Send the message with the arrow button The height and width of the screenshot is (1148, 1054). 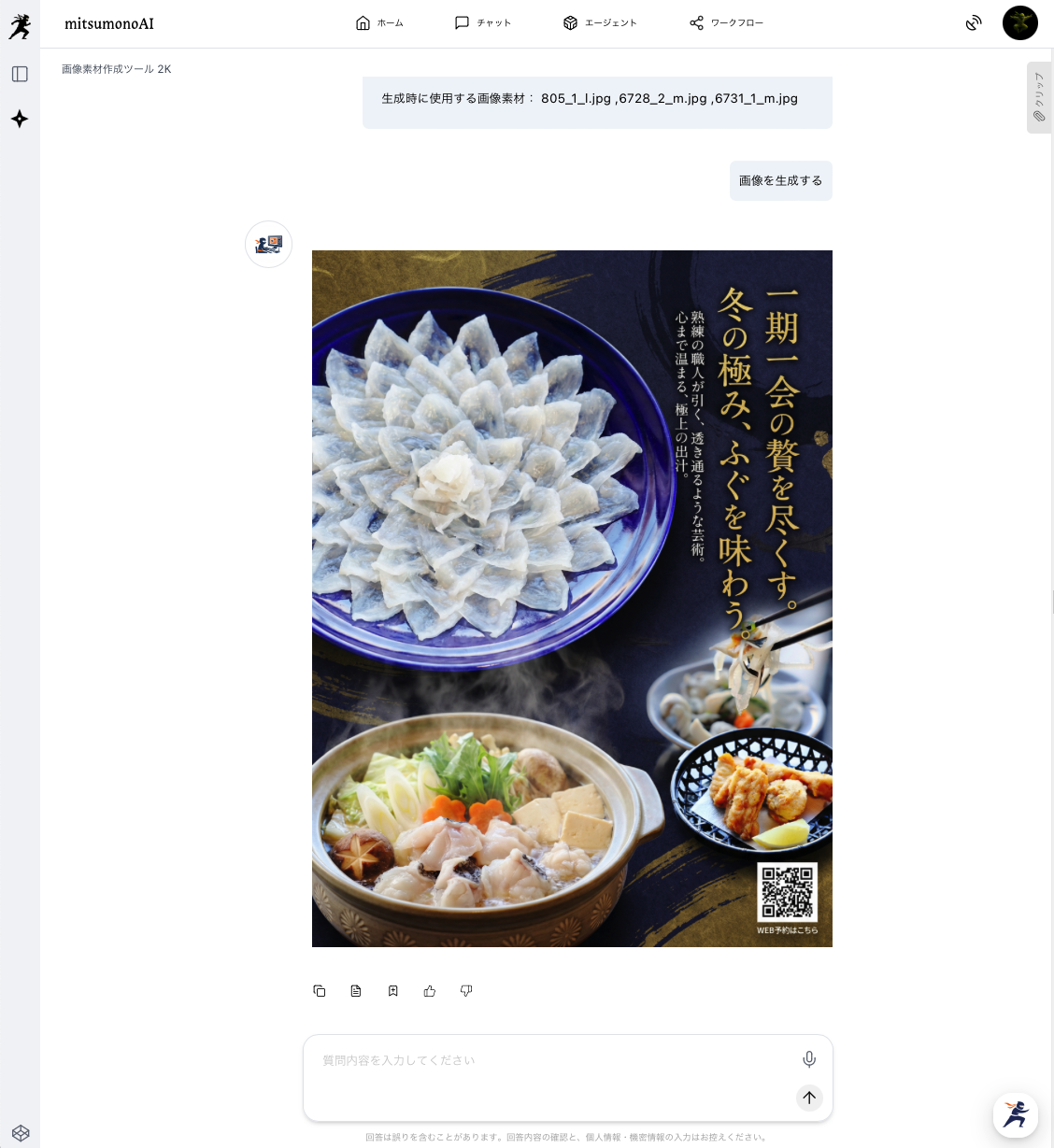pyautogui.click(x=809, y=1098)
